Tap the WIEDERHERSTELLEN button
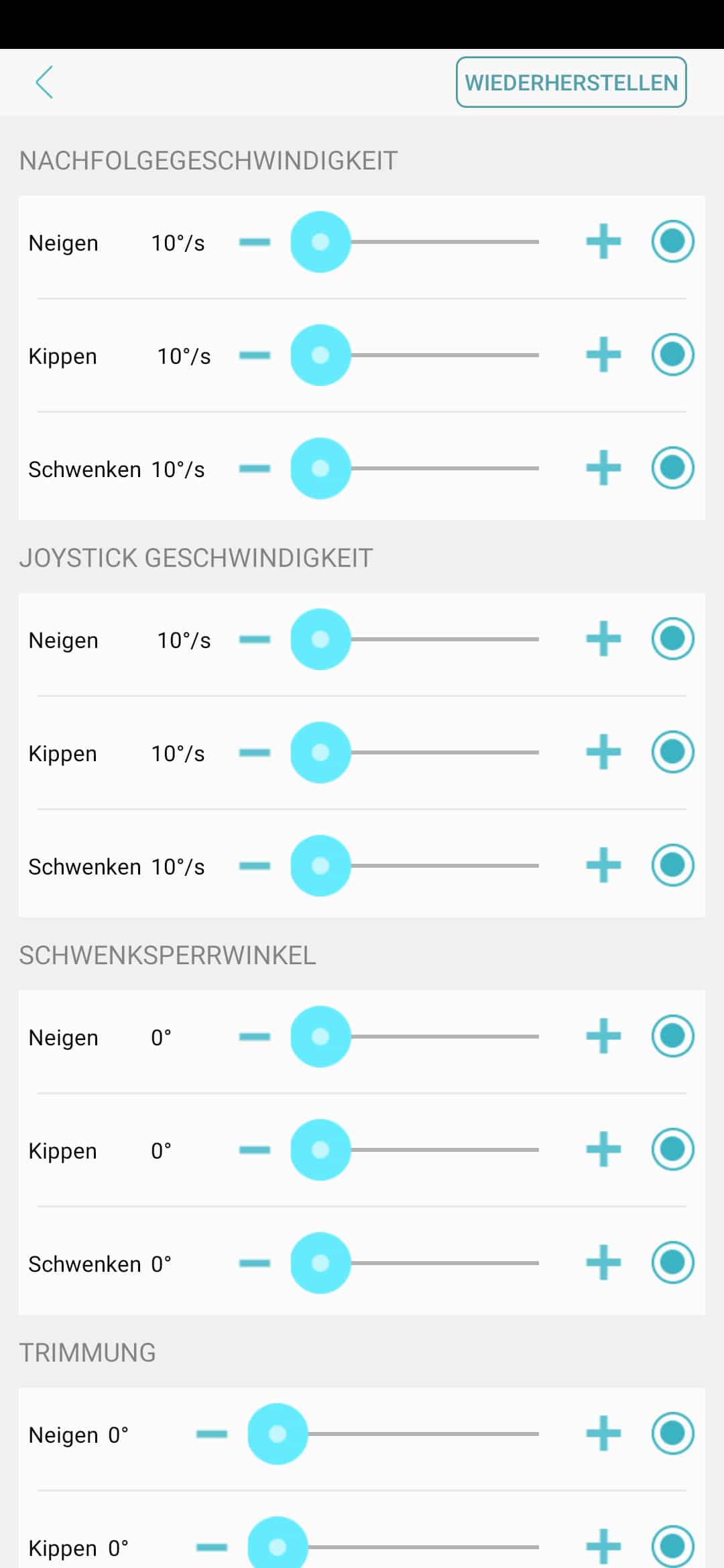 tap(571, 82)
